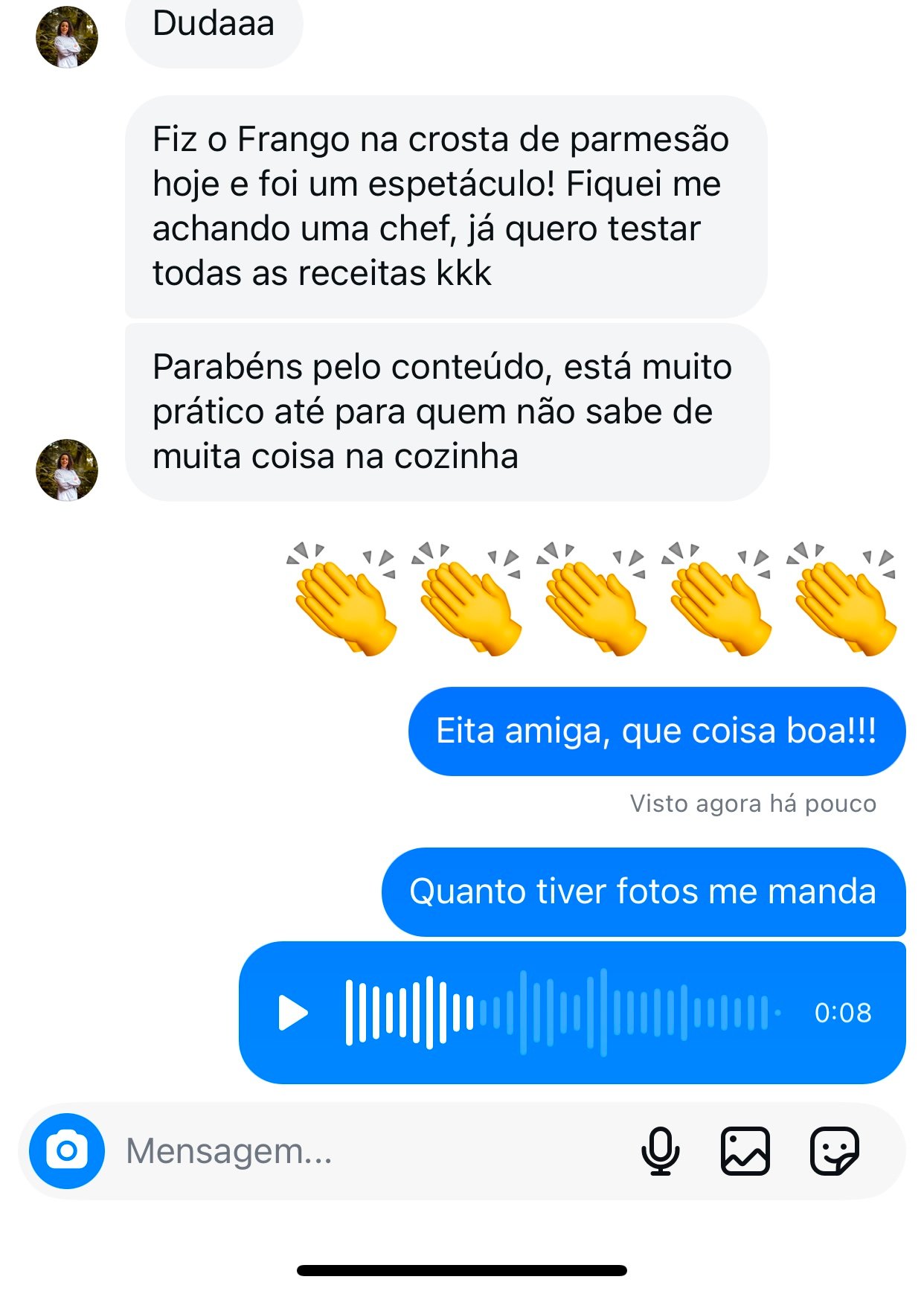Tap the last clapping emoji in the row
924x1294 pixels.
point(841,603)
